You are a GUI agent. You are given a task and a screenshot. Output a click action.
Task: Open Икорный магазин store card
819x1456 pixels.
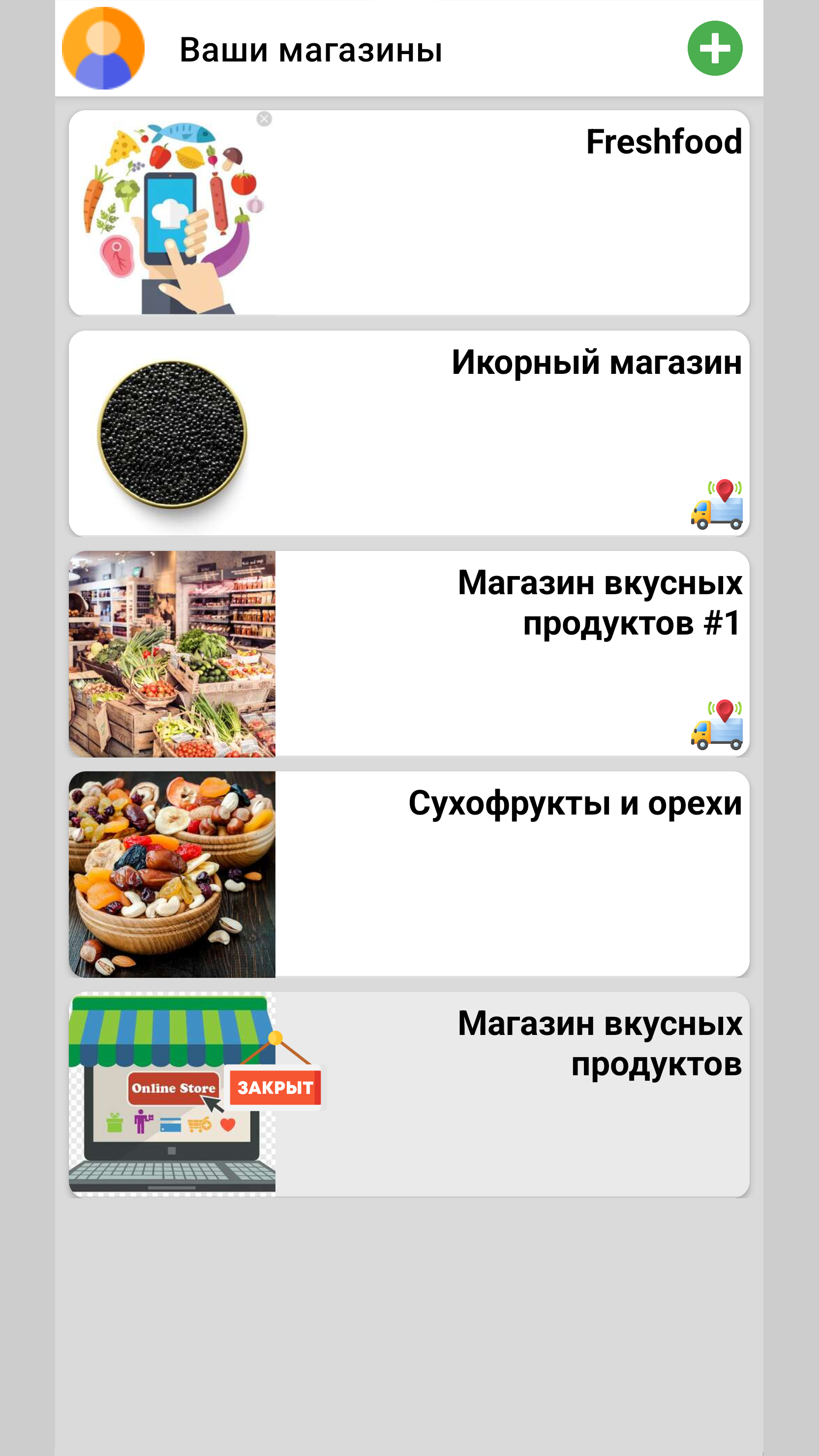point(409,433)
